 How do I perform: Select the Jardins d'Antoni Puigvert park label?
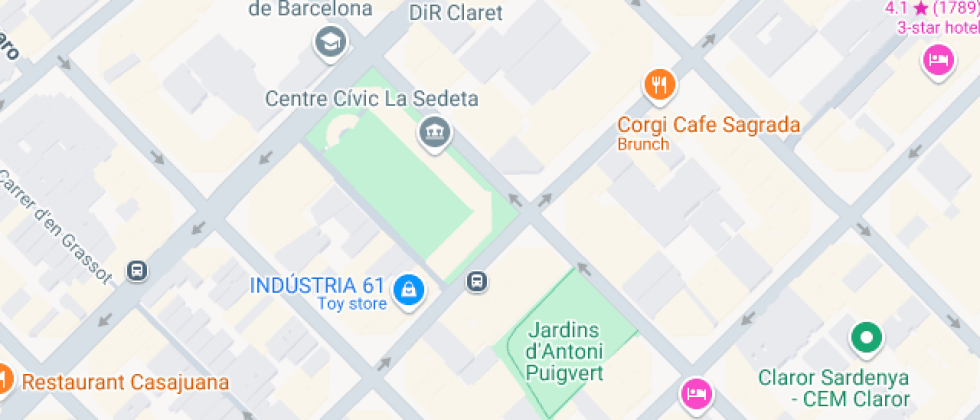565,351
